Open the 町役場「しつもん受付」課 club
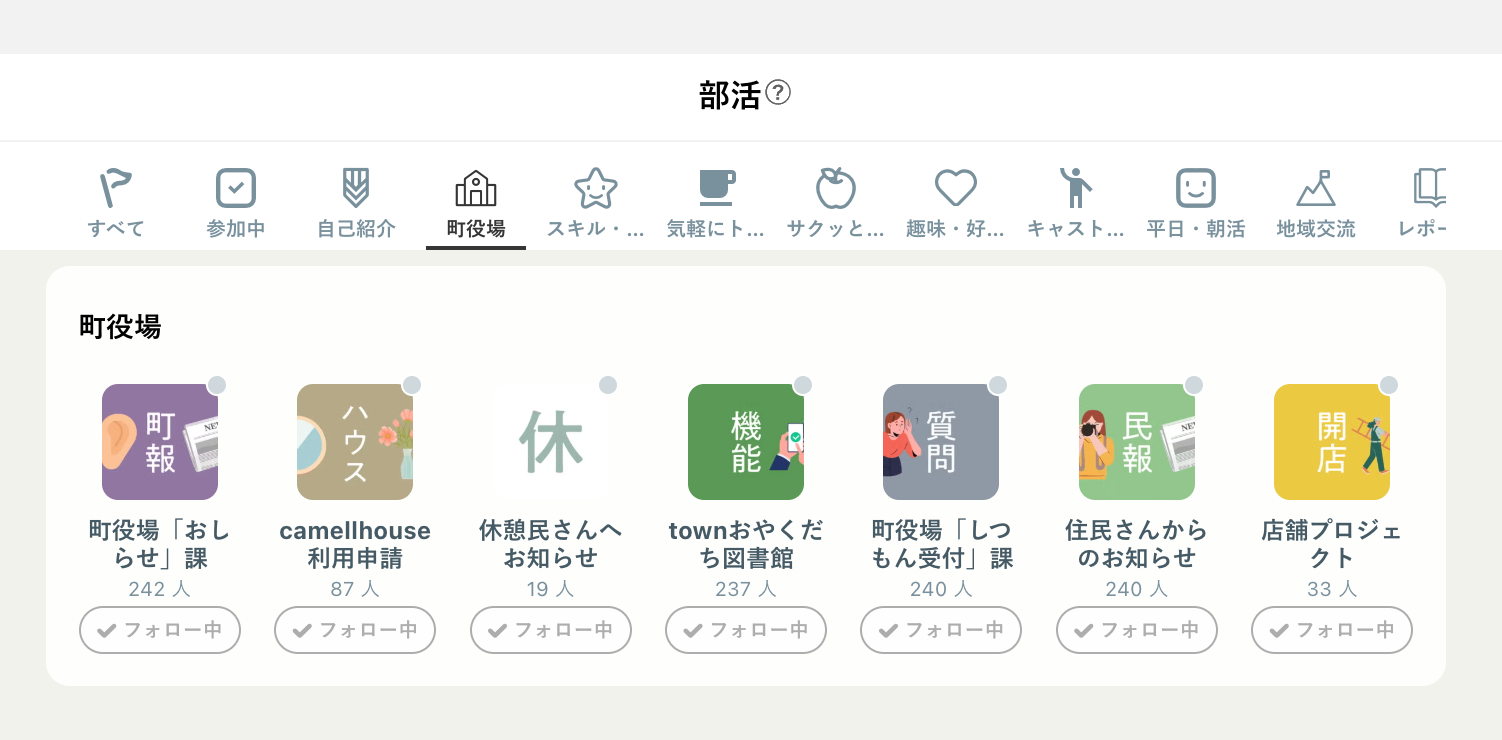Image resolution: width=1502 pixels, height=740 pixels. coord(941,442)
